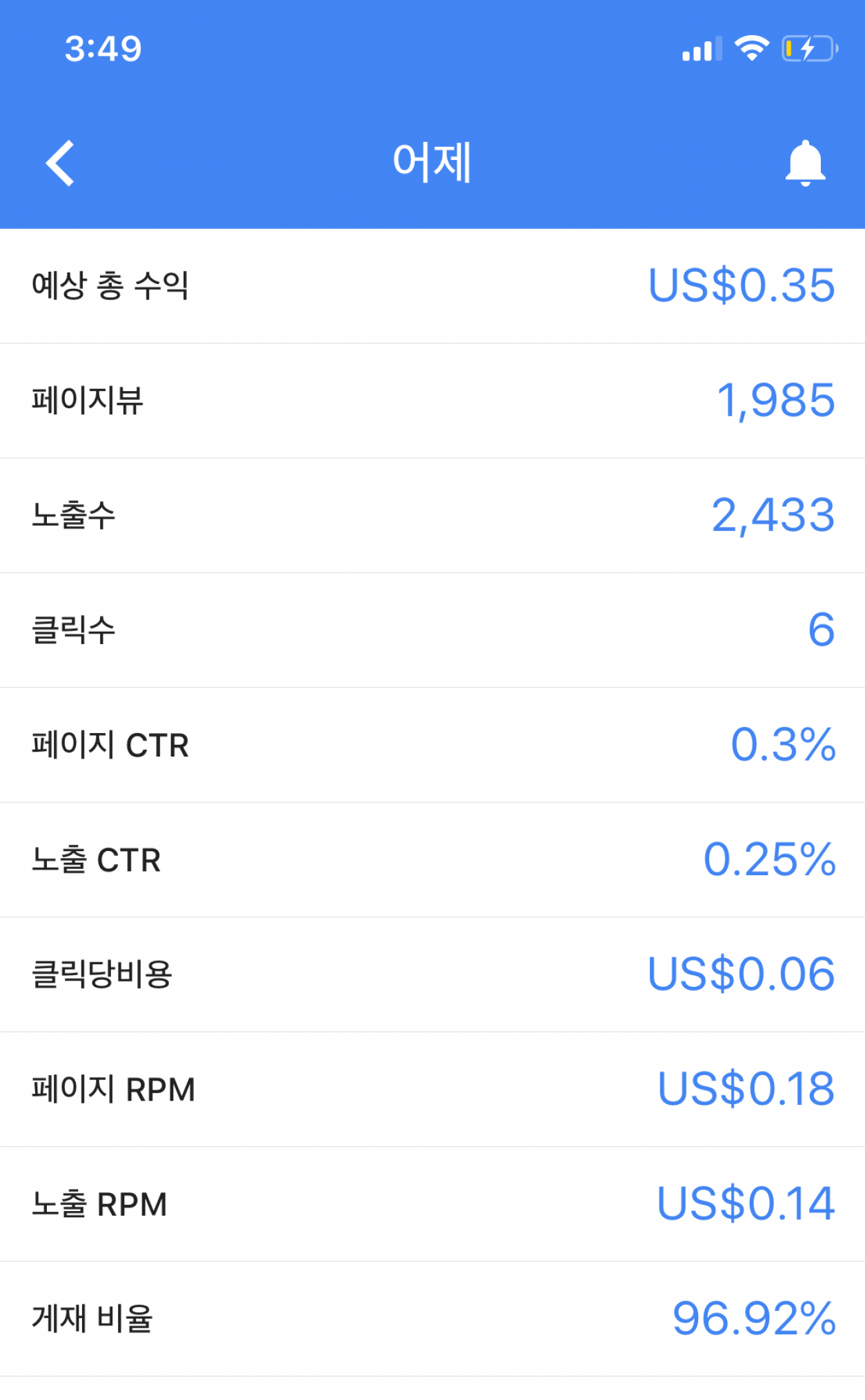Open the 클릭당비용 row
The image size is (865, 1400).
[432, 975]
